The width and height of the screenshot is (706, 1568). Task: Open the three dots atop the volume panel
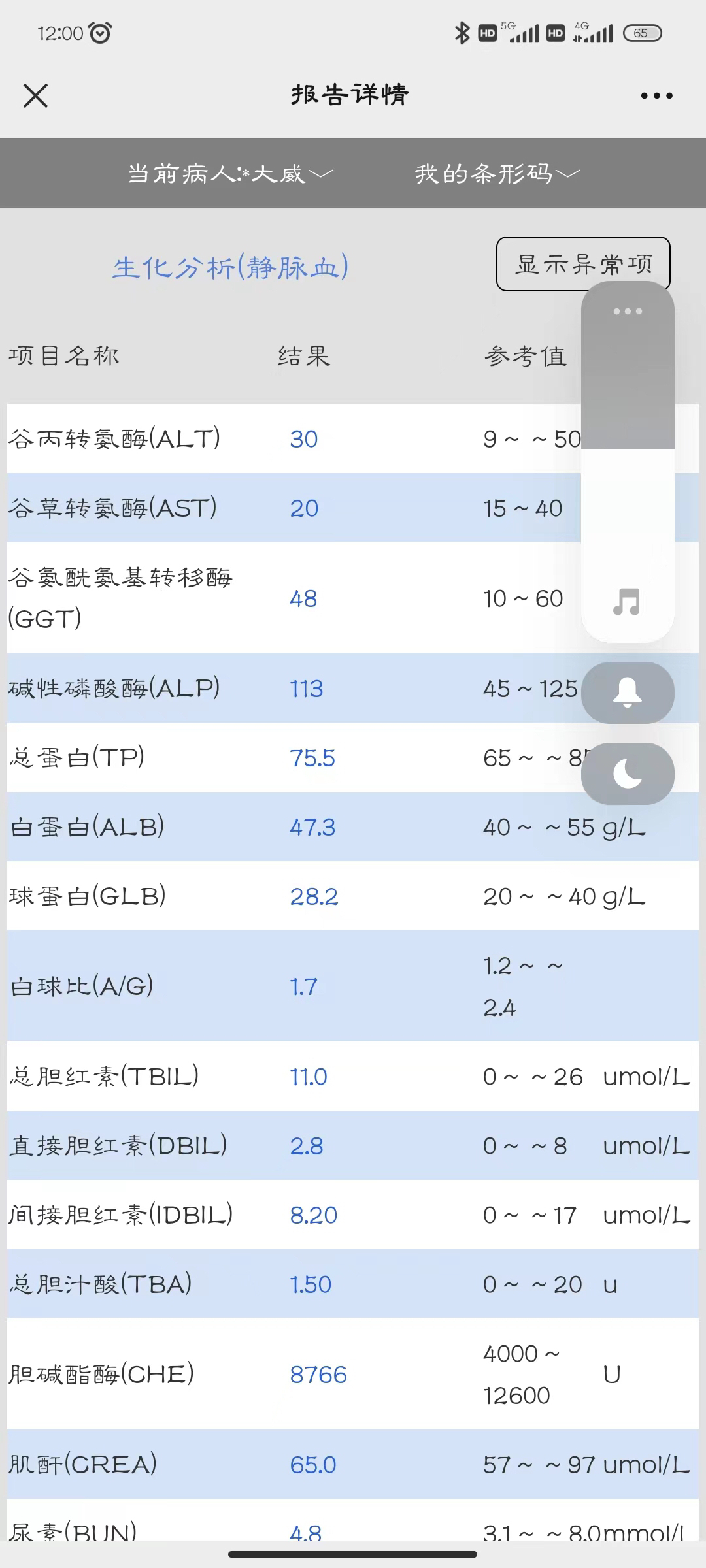[x=628, y=311]
